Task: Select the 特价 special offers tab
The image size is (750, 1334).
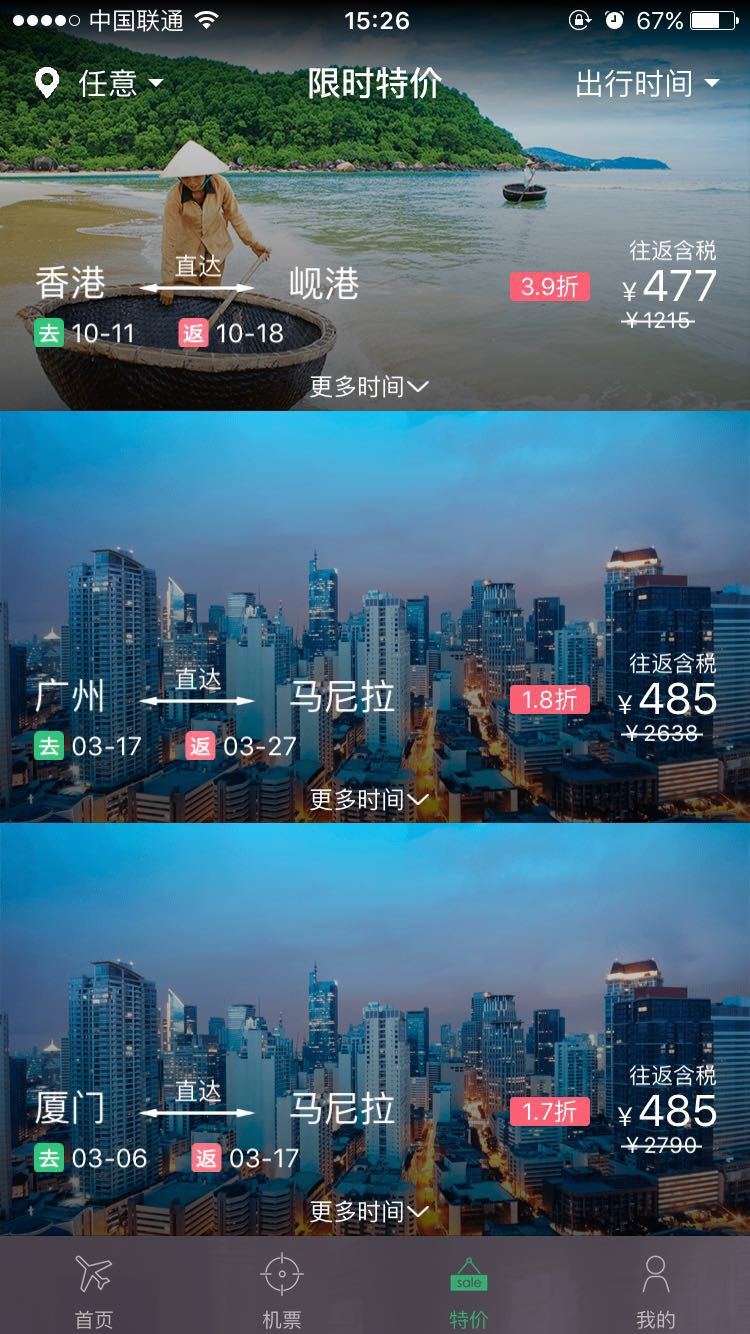Action: [468, 1290]
